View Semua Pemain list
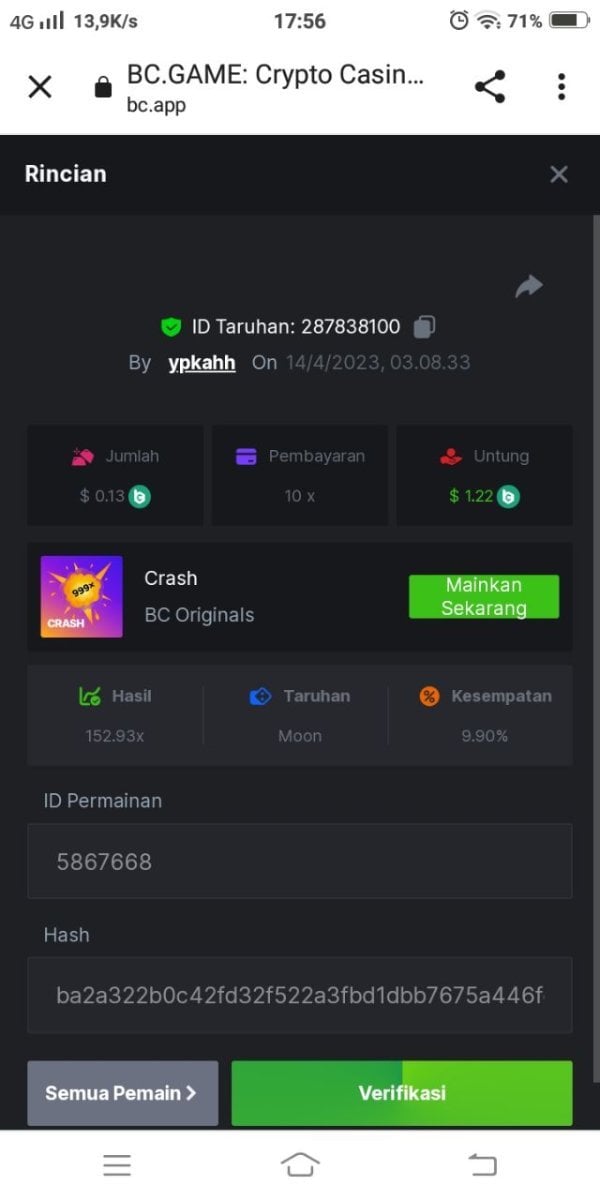 [122, 1093]
